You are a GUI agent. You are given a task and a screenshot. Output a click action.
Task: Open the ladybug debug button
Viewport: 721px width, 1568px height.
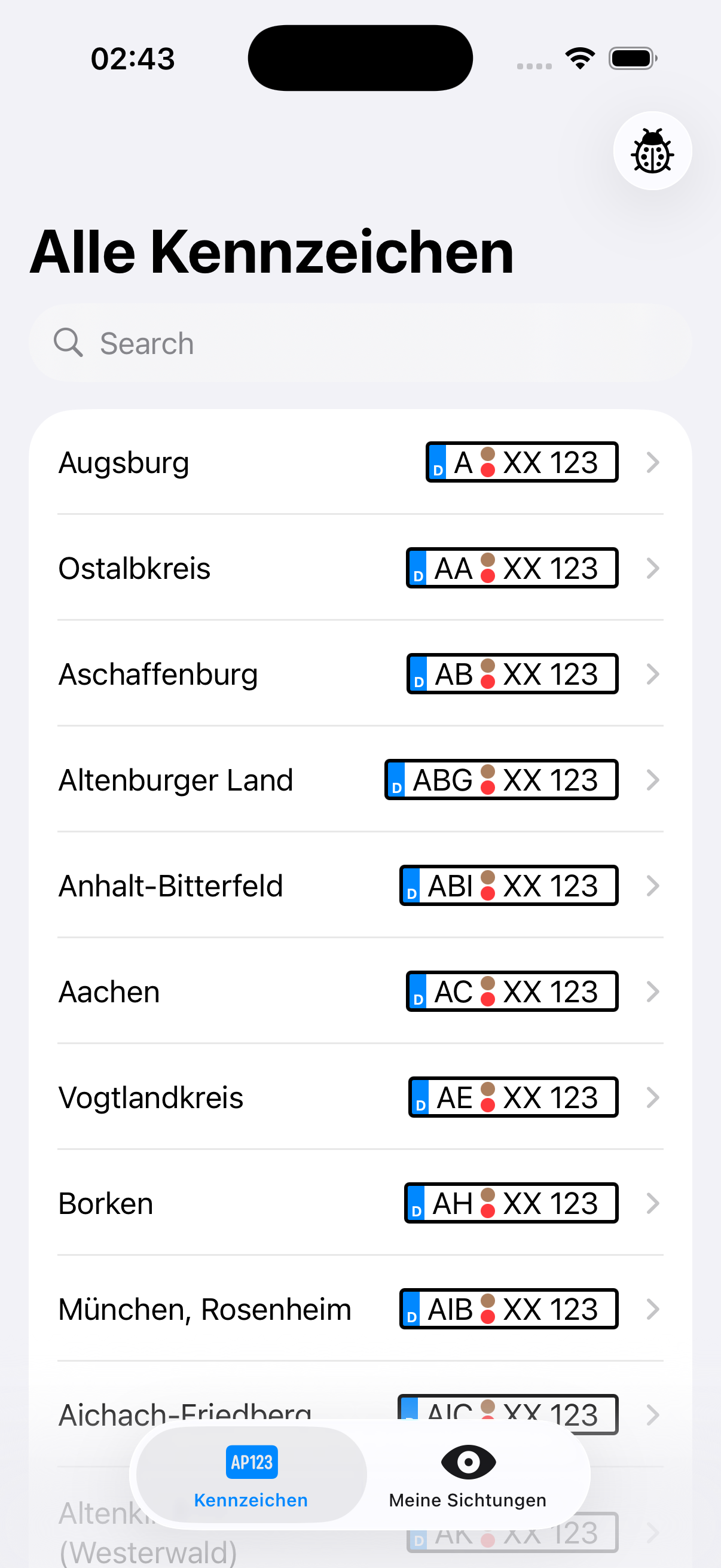click(x=652, y=151)
